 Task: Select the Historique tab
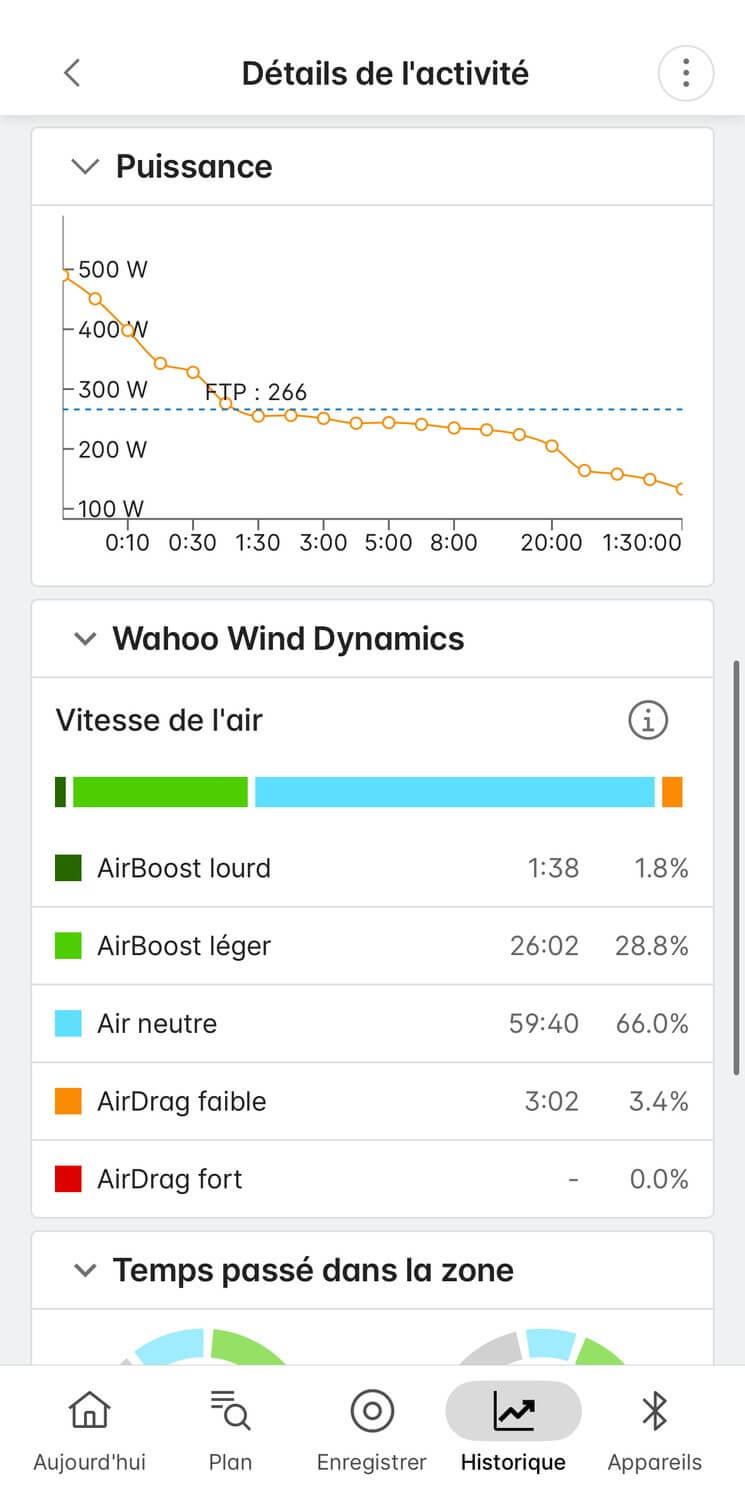pyautogui.click(x=513, y=1430)
